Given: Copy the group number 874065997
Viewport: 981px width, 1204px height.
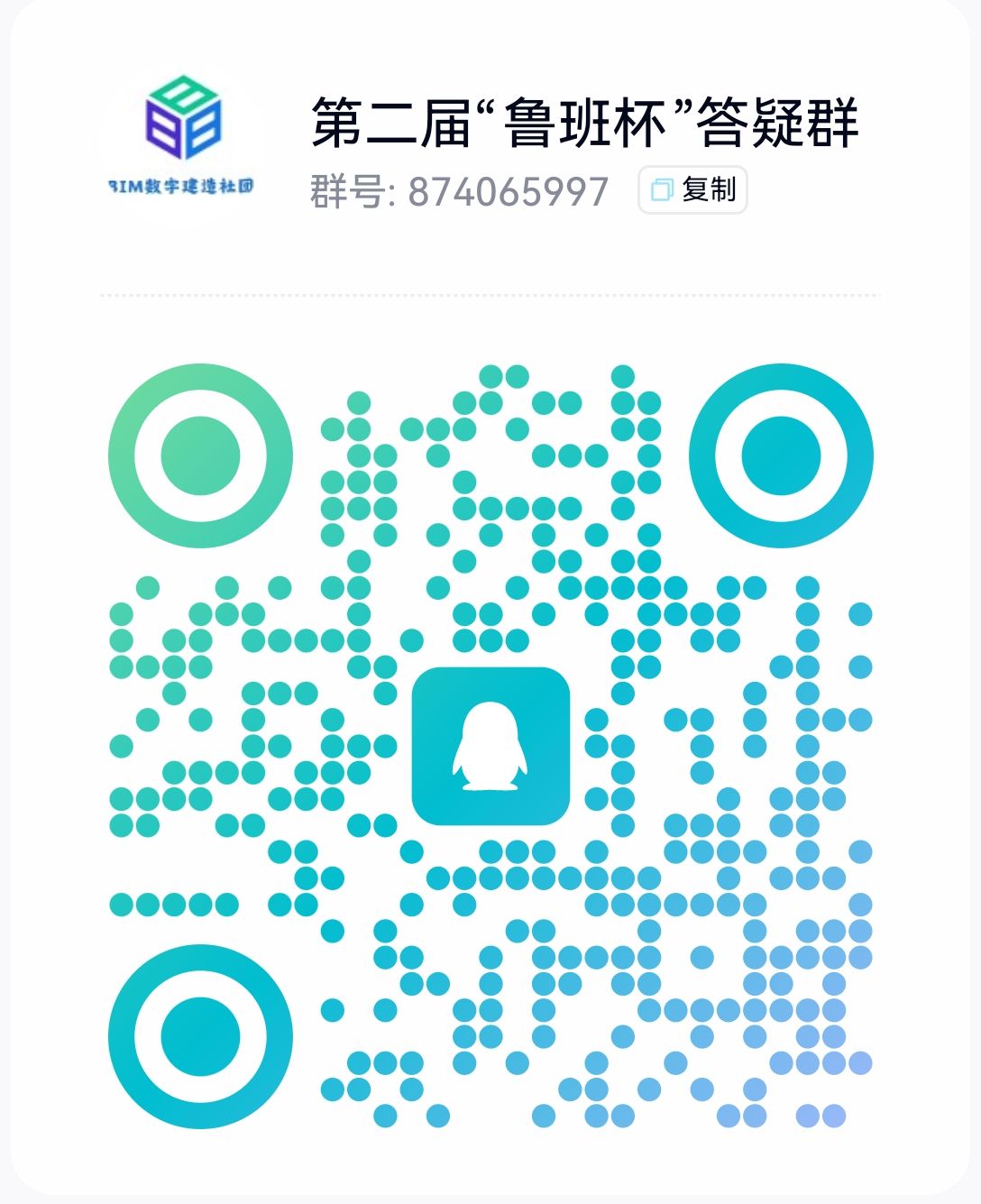Looking at the screenshot, I should tap(692, 190).
